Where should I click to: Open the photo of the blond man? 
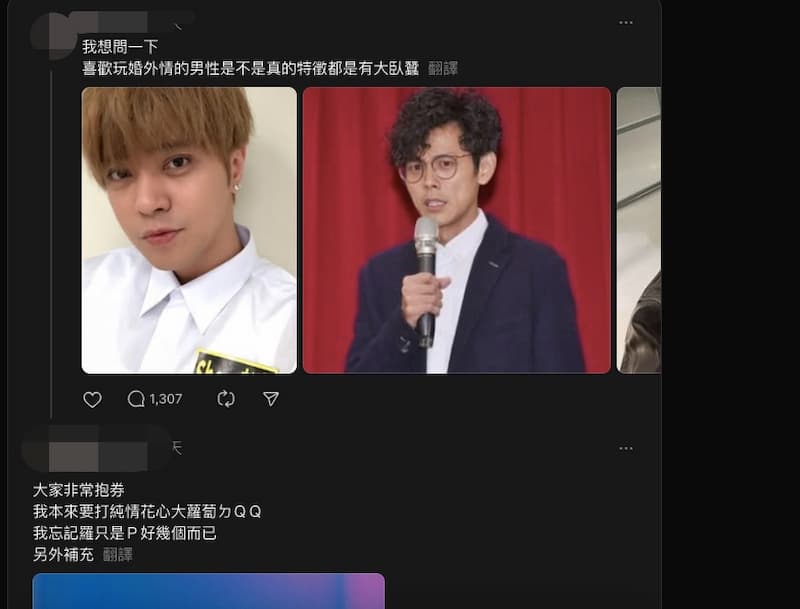point(189,230)
